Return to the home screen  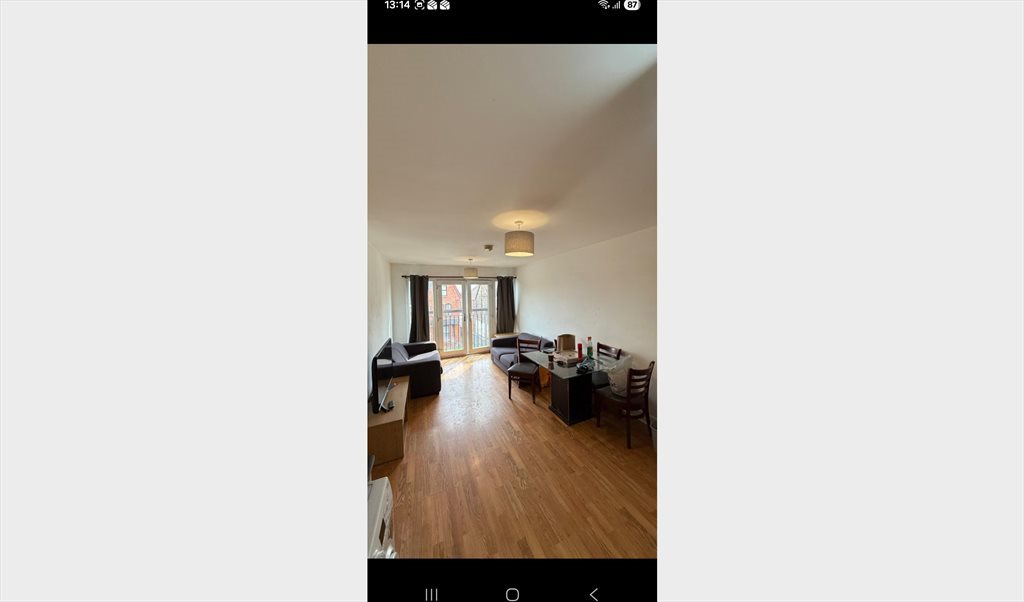tap(512, 594)
